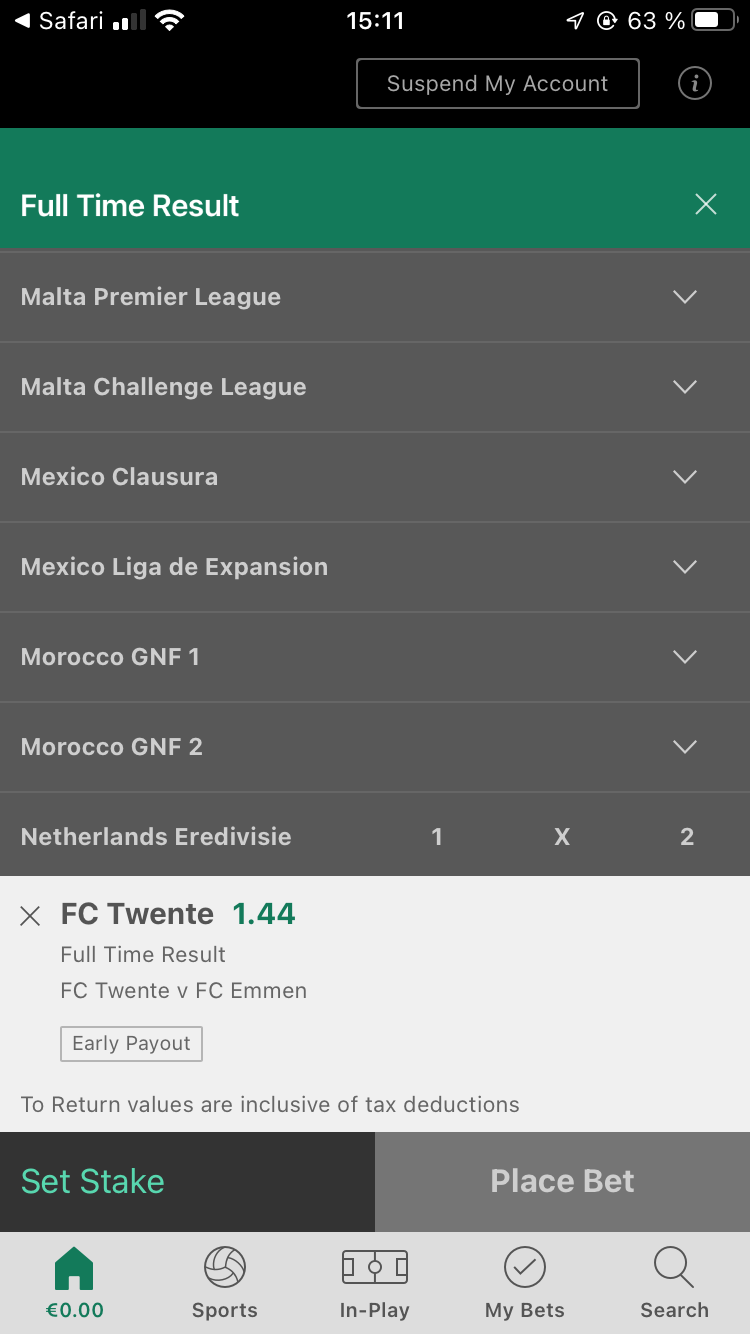Open the Search tab
This screenshot has width=750, height=1334.
(675, 1283)
